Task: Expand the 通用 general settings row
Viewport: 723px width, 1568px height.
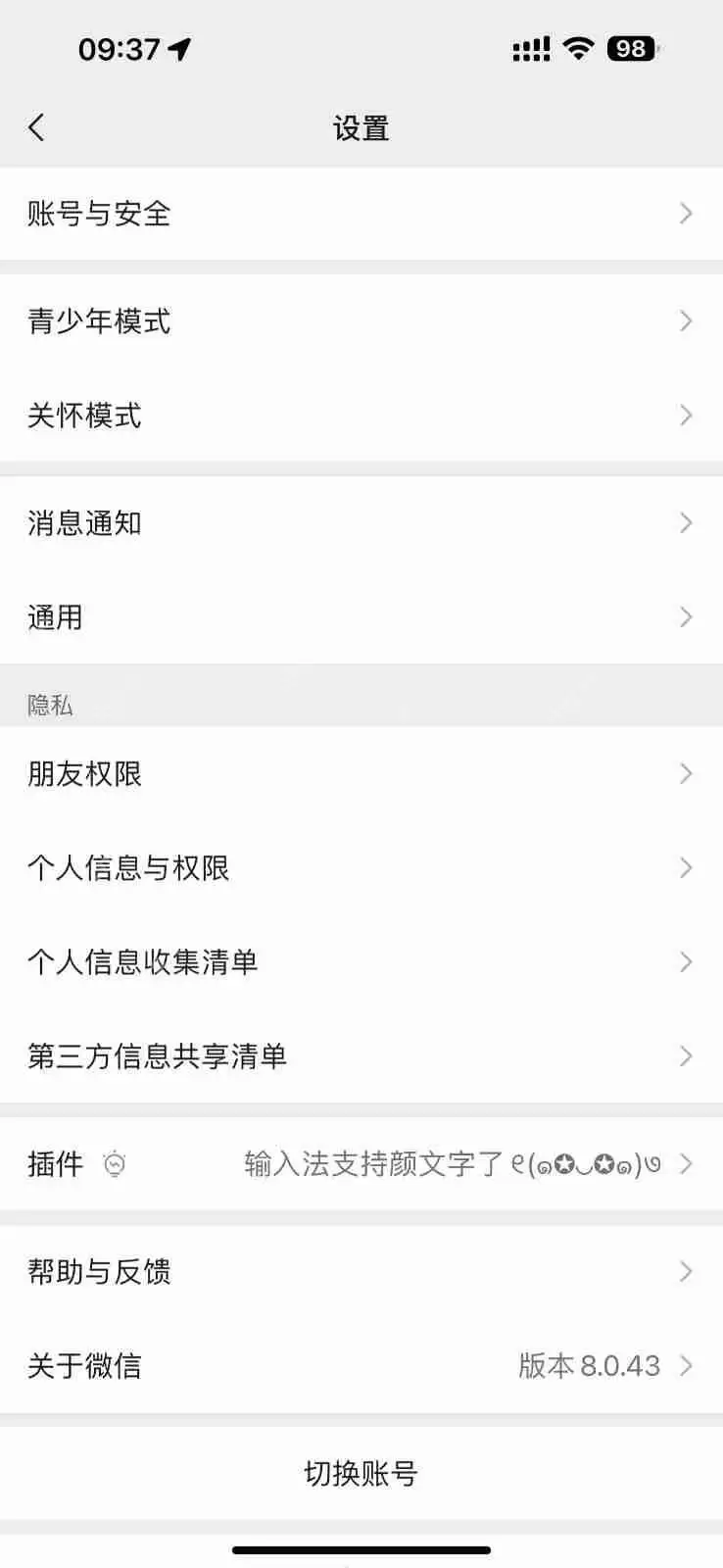Action: point(686,616)
